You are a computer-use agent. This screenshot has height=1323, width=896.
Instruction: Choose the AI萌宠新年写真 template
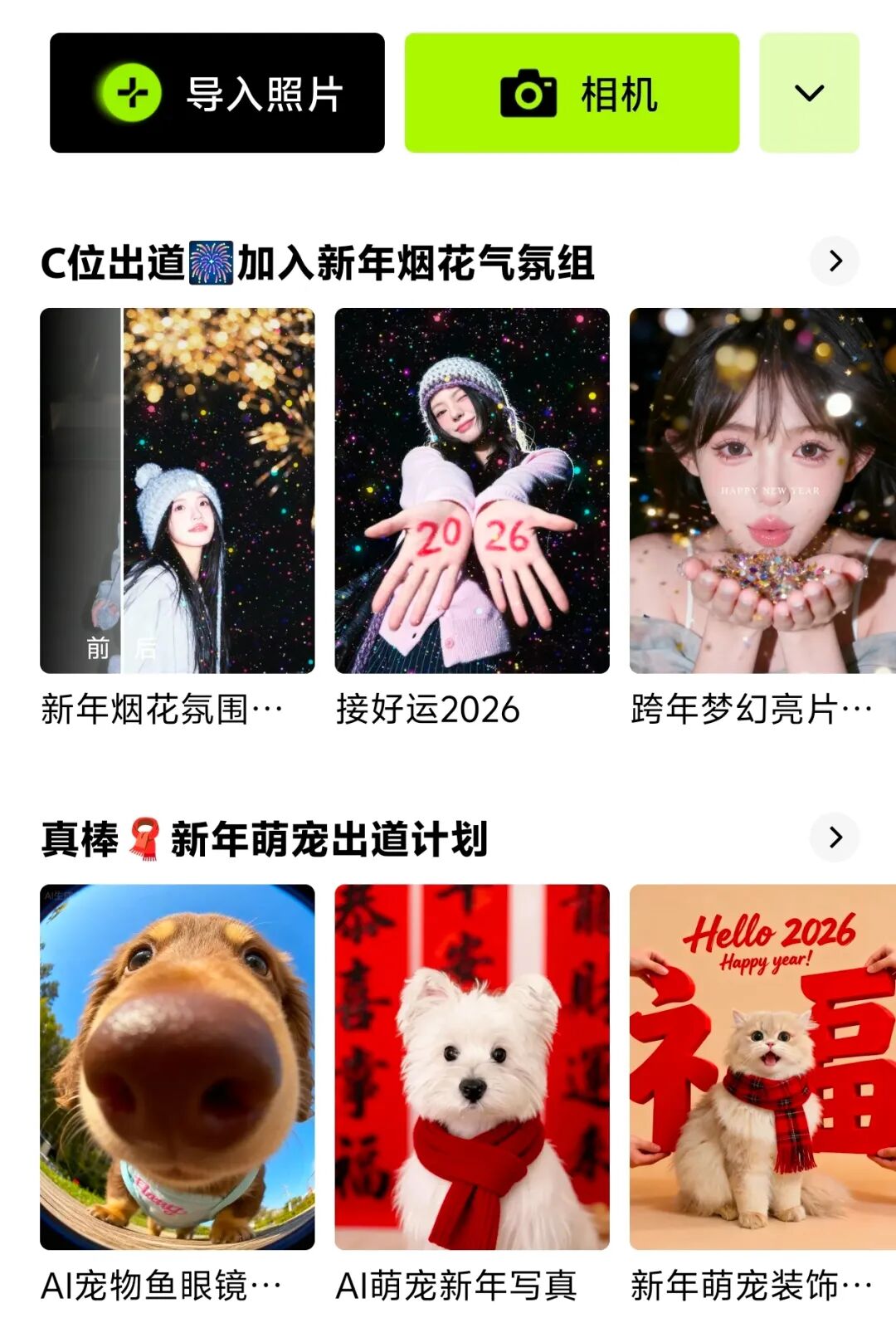tap(472, 1067)
